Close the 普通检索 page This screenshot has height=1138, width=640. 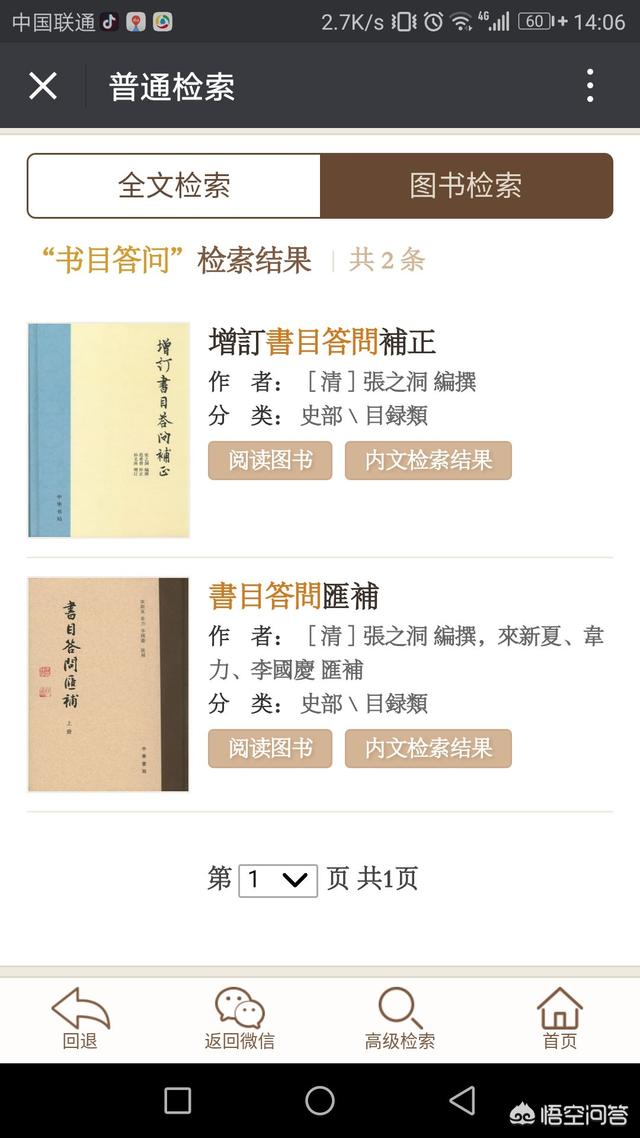[x=43, y=86]
